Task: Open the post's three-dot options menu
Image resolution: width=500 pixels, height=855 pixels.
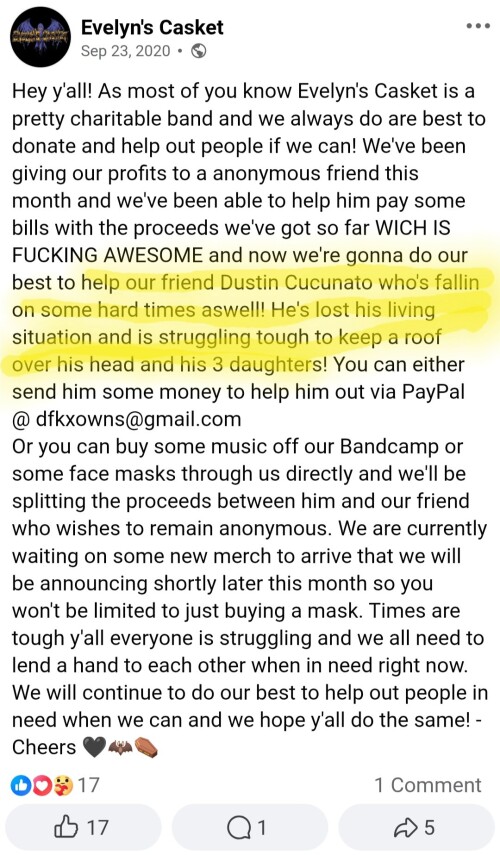Action: click(x=478, y=26)
